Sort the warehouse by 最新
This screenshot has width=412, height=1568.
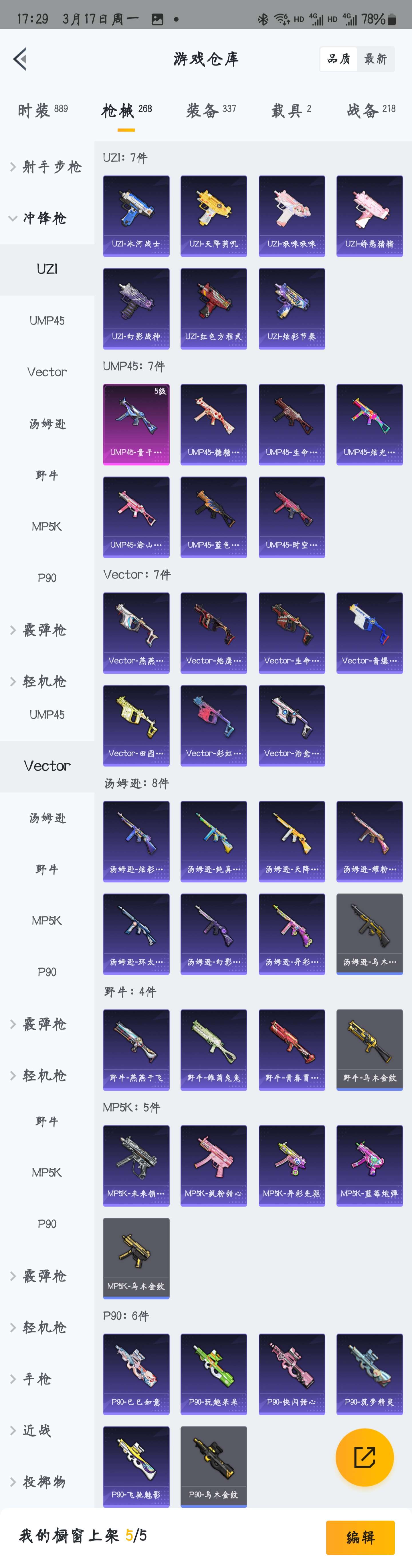click(375, 59)
